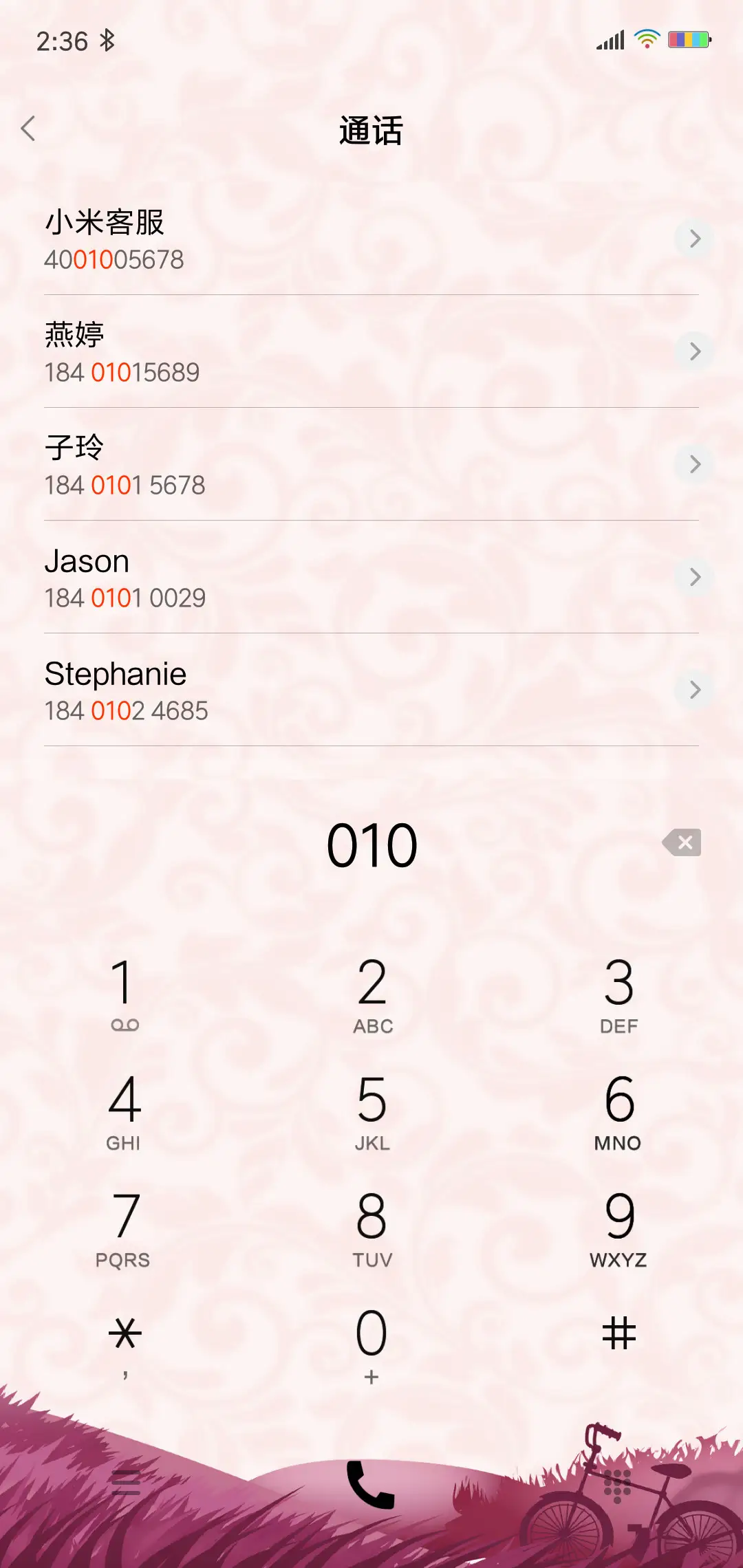Call the contact 子玲
Viewport: 743px width, 1568px height.
pyautogui.click(x=275, y=464)
